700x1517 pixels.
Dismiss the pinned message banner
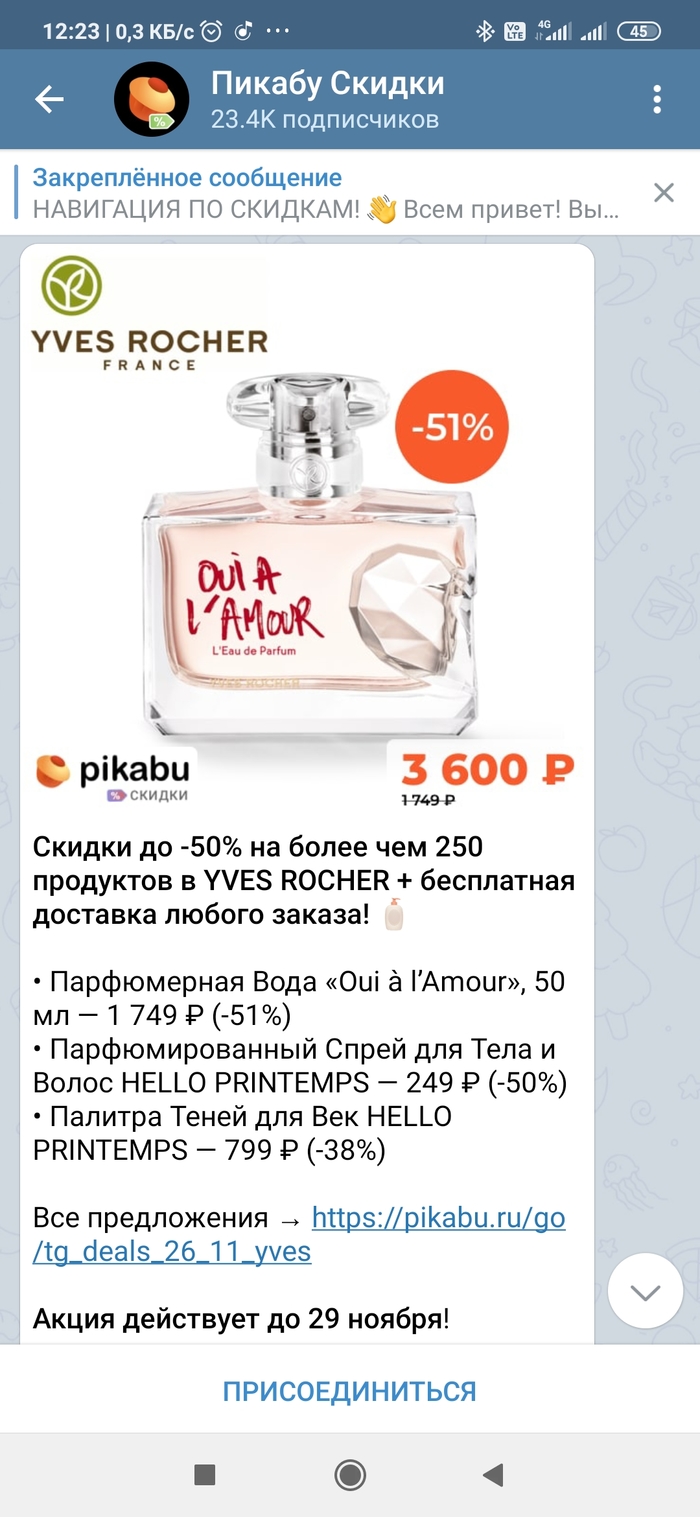pos(663,193)
